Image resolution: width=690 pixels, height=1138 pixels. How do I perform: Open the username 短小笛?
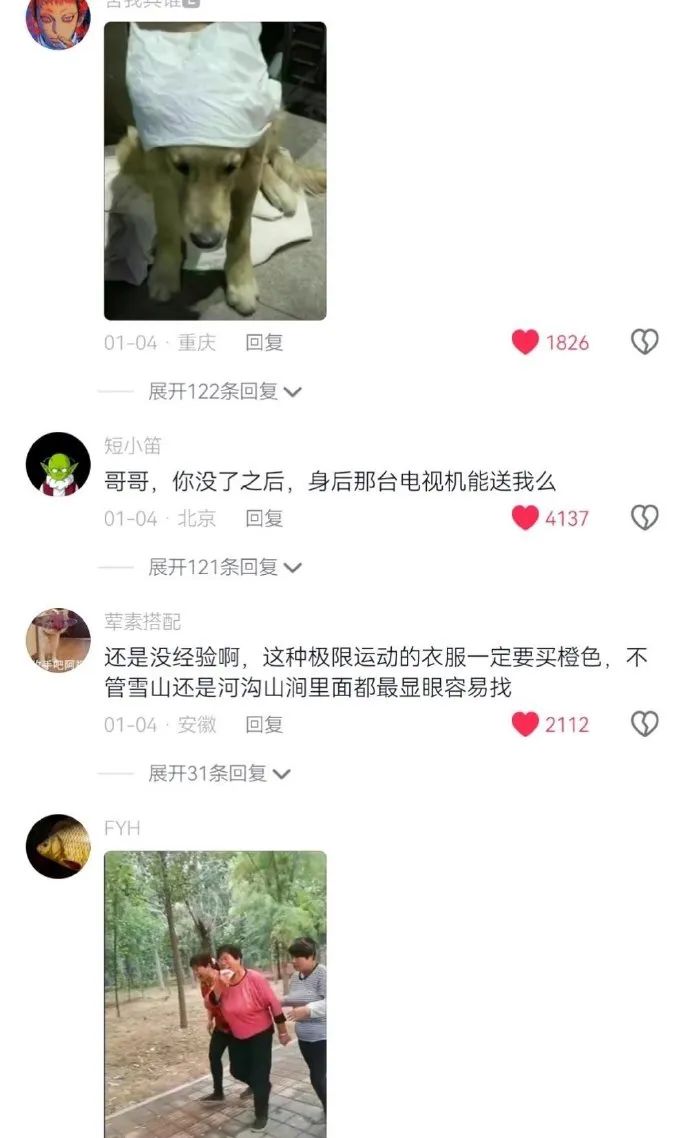pos(132,446)
